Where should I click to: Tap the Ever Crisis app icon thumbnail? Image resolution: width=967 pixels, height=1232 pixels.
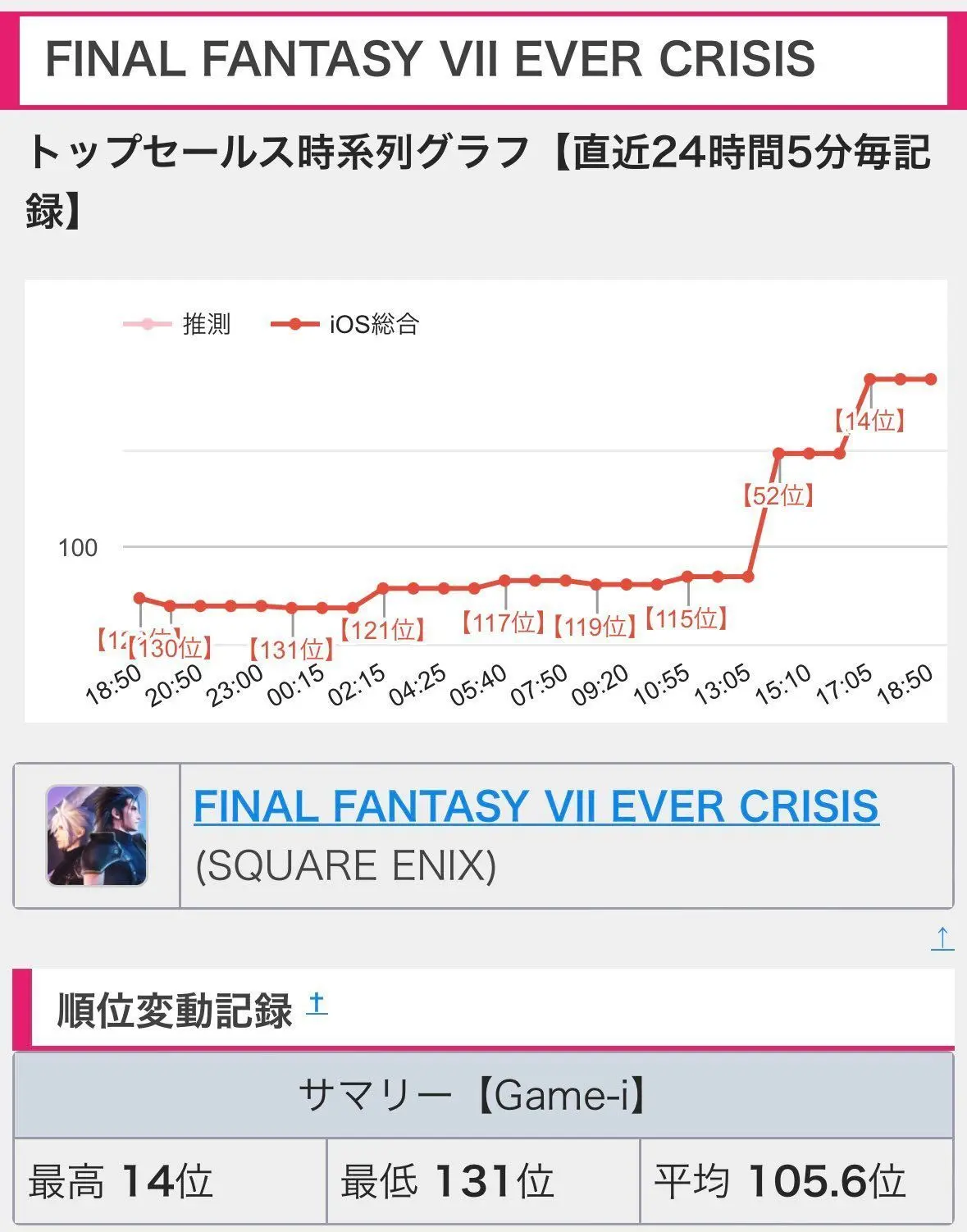97,836
